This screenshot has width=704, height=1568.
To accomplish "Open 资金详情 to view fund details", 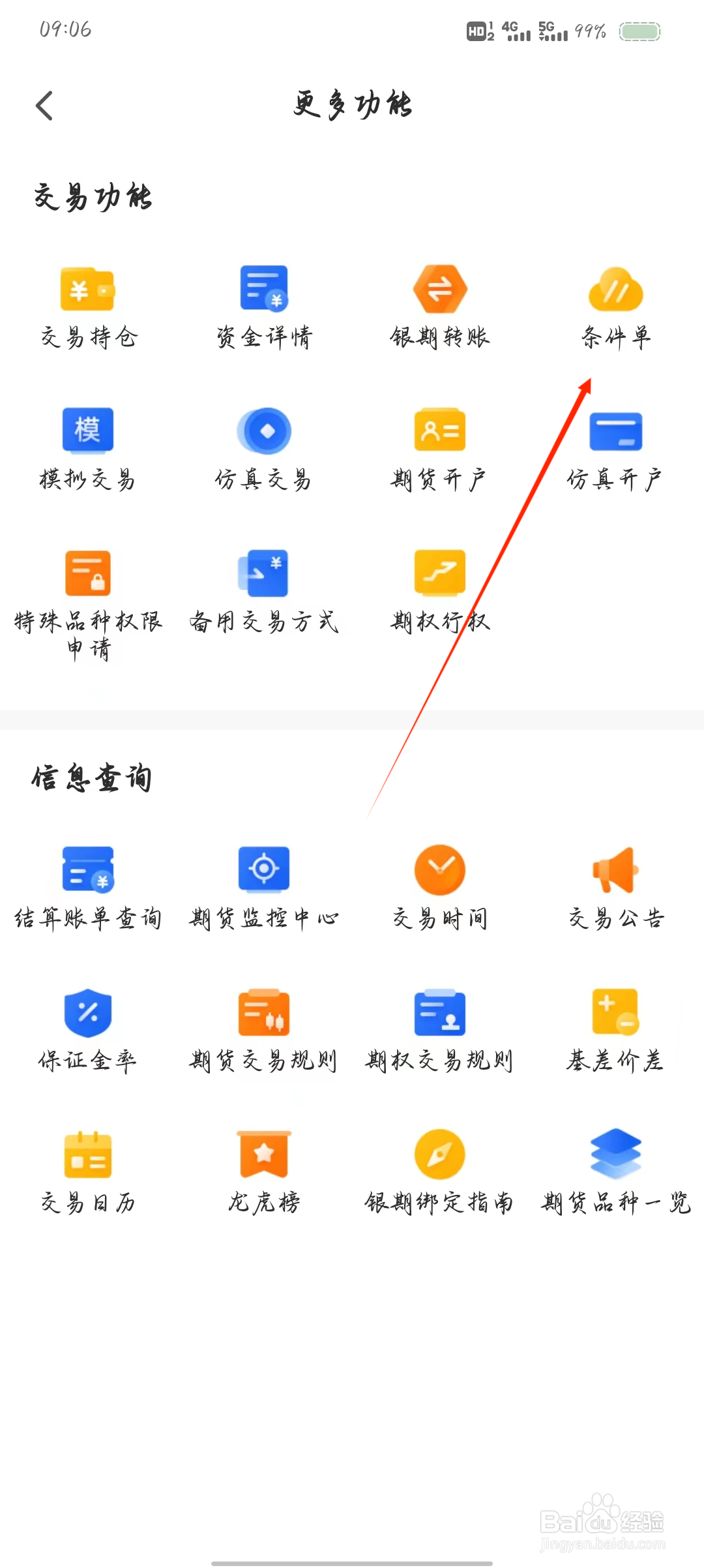I will 263,307.
